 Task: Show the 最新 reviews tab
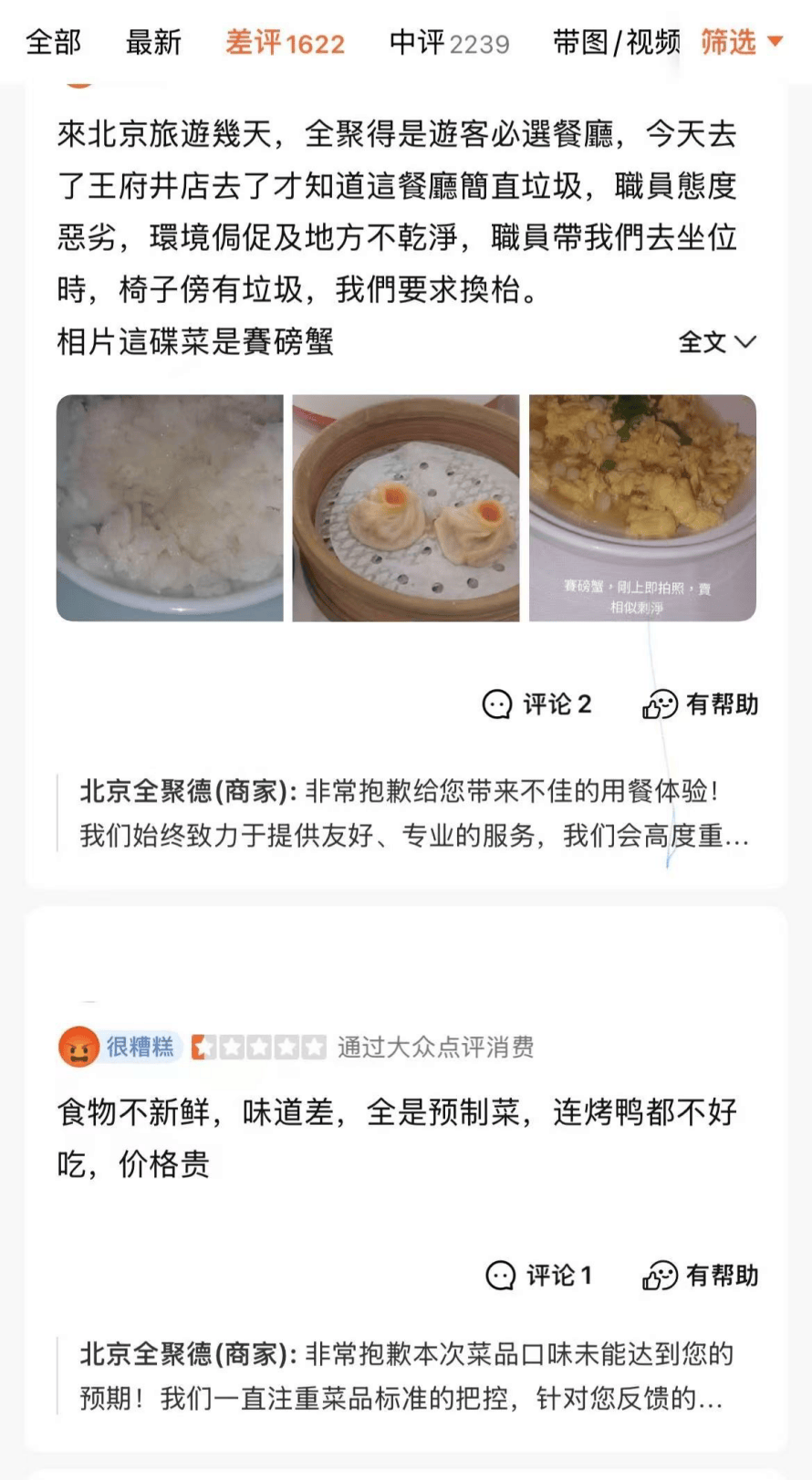[x=153, y=42]
